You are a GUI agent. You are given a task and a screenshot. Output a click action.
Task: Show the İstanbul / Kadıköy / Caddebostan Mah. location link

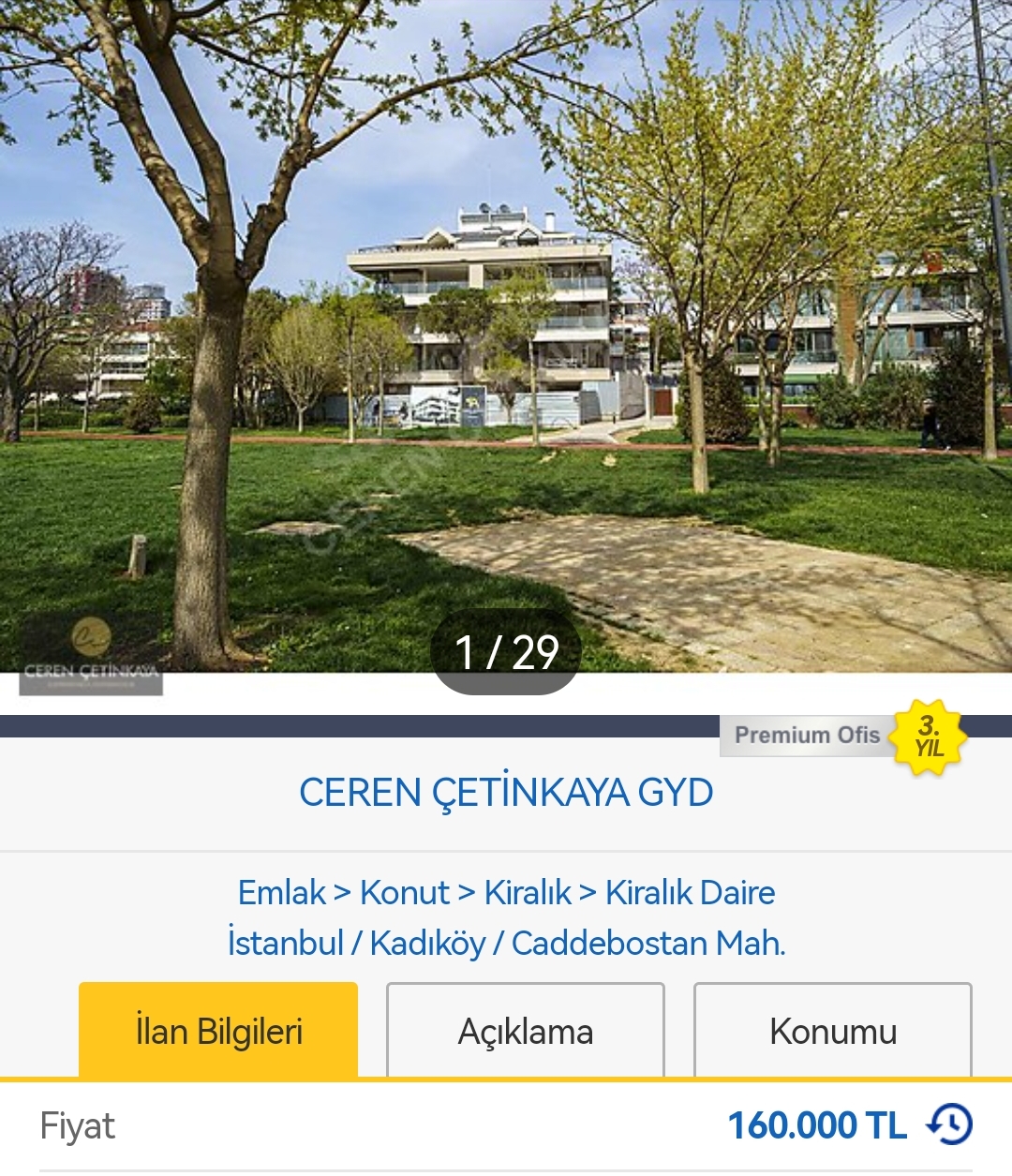point(506,943)
